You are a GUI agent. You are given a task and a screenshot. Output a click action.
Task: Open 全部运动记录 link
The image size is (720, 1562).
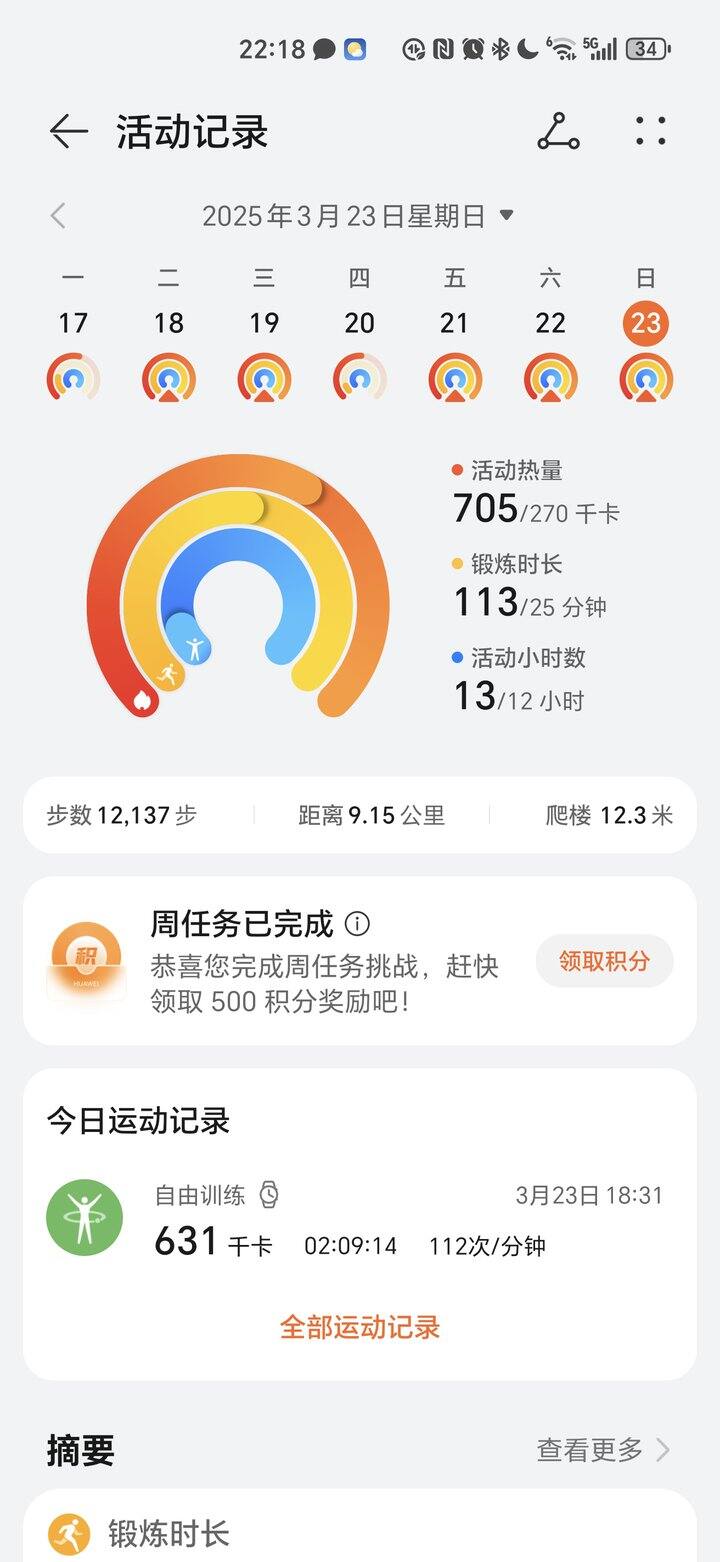click(x=360, y=1327)
